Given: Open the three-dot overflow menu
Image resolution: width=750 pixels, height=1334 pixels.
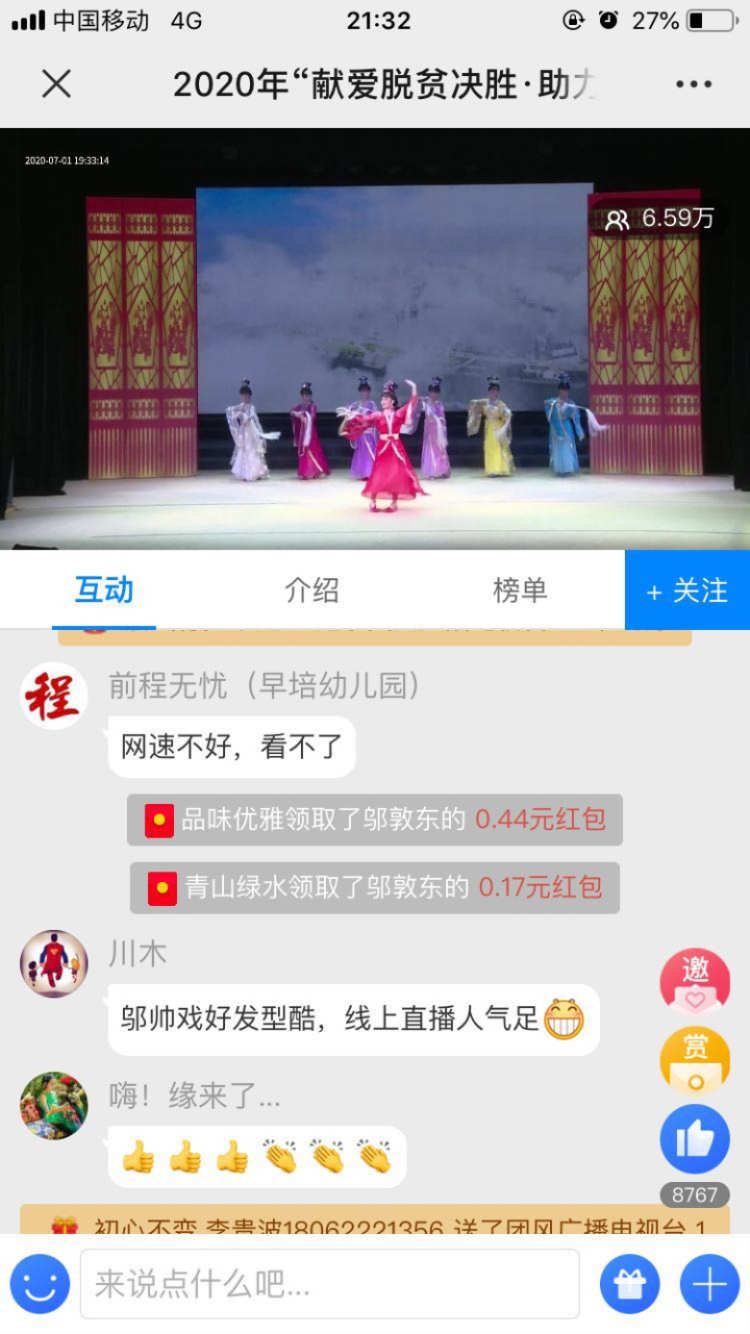Looking at the screenshot, I should 693,84.
